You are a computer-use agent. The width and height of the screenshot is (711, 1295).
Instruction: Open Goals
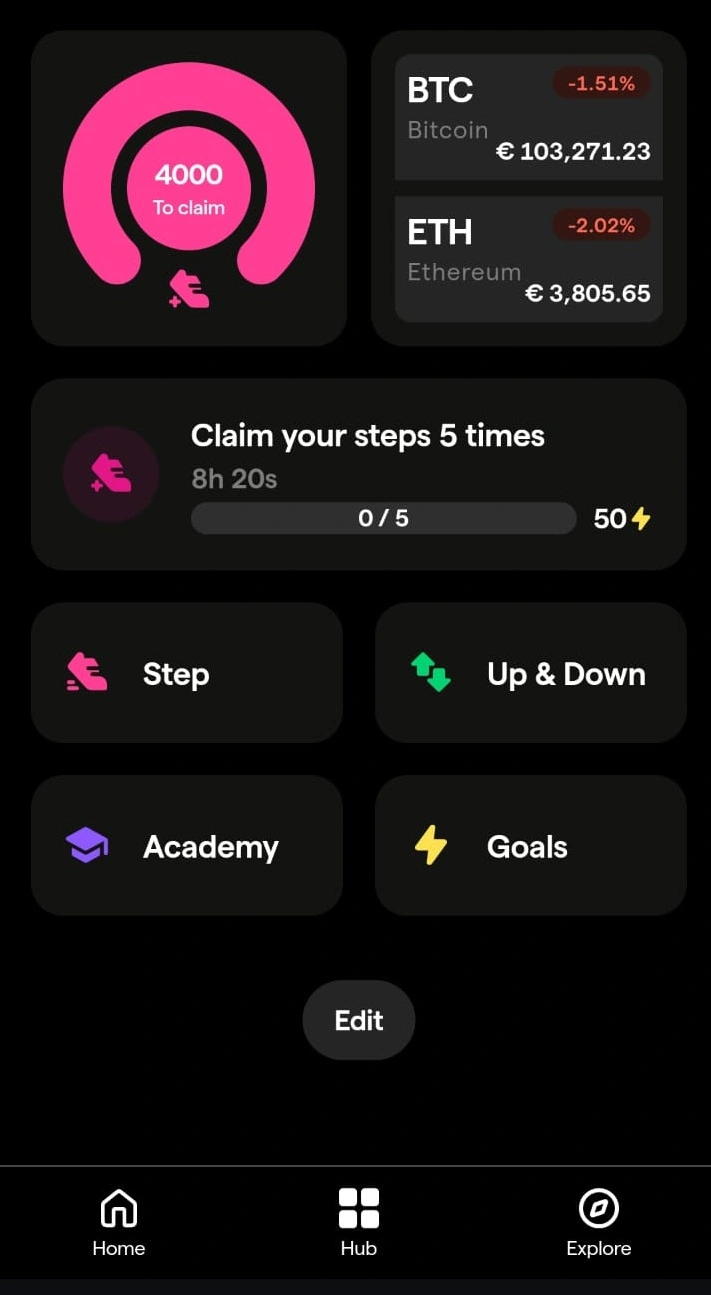(x=531, y=845)
